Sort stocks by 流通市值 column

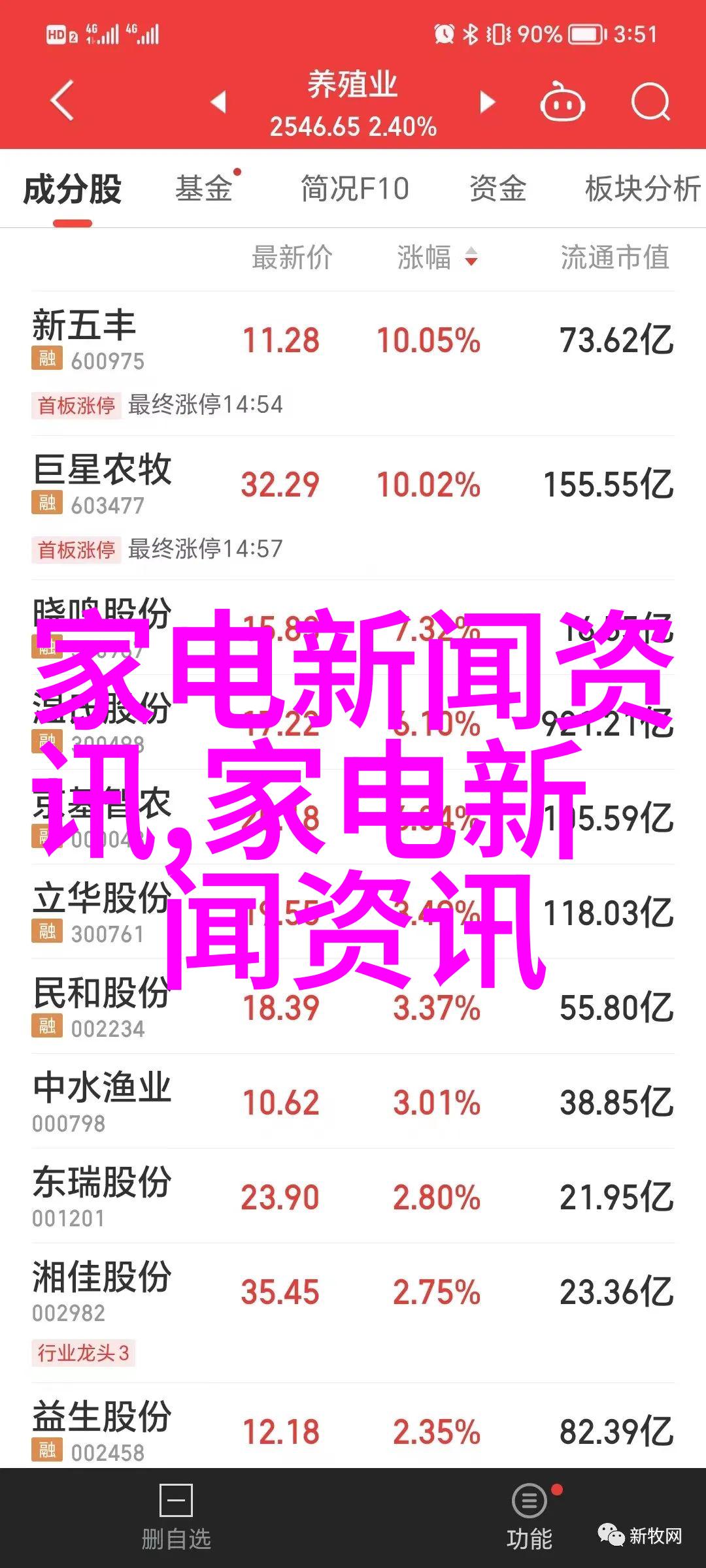(614, 257)
